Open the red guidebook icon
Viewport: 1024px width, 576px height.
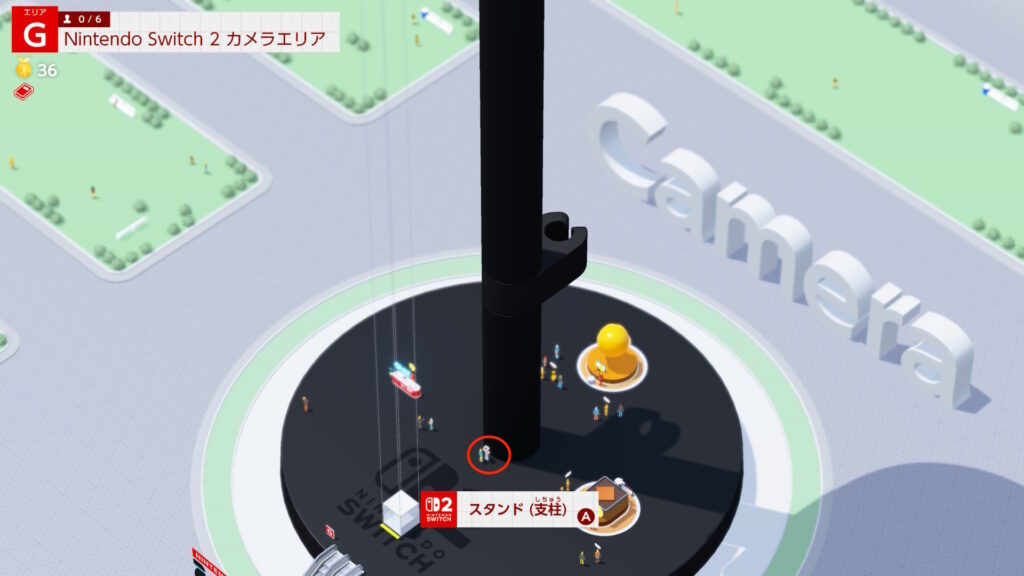tap(23, 92)
